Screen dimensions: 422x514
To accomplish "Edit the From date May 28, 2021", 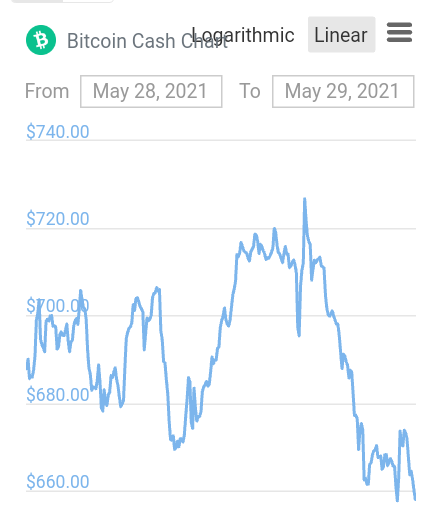I will point(151,91).
